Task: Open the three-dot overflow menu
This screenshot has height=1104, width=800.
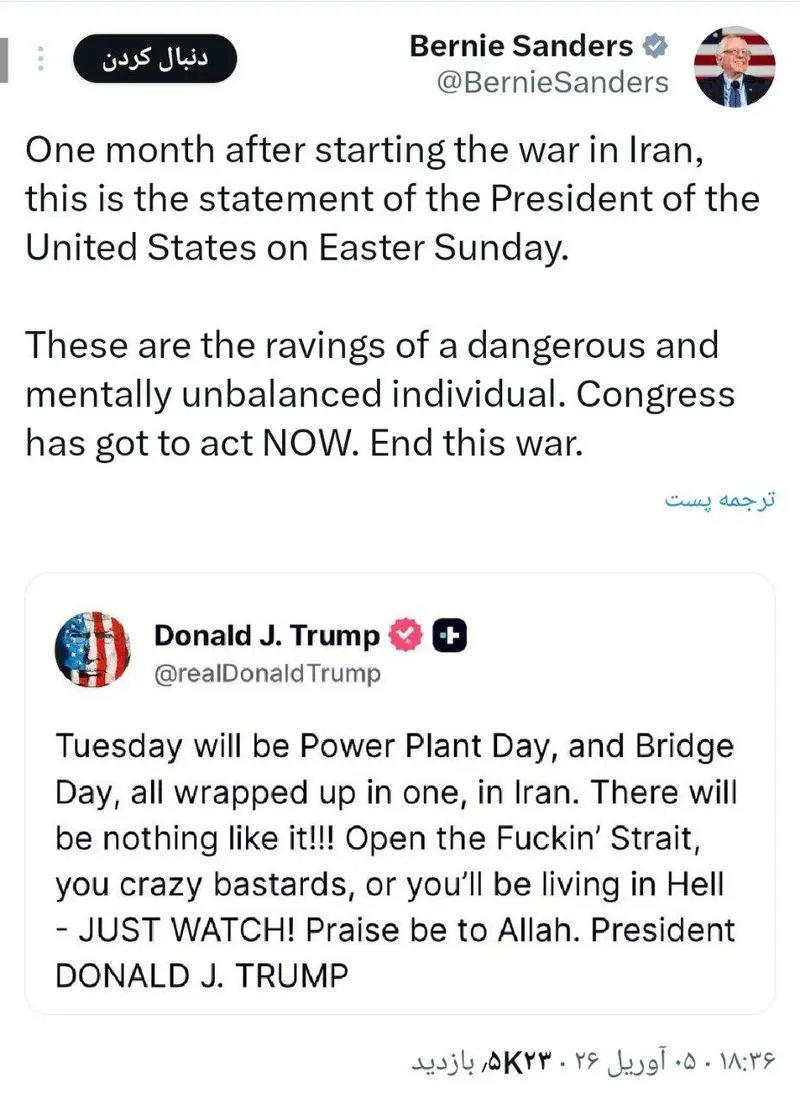Action: 41,59
